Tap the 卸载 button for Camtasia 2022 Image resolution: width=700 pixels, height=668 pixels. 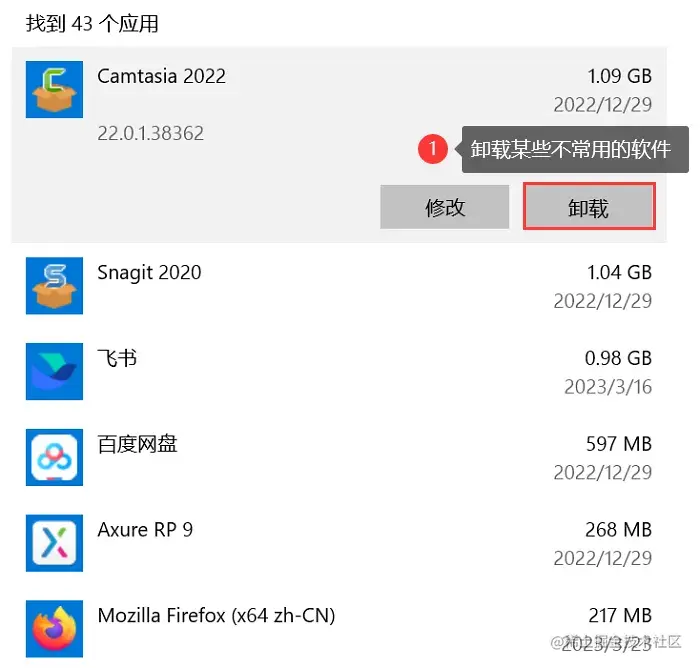tap(589, 207)
